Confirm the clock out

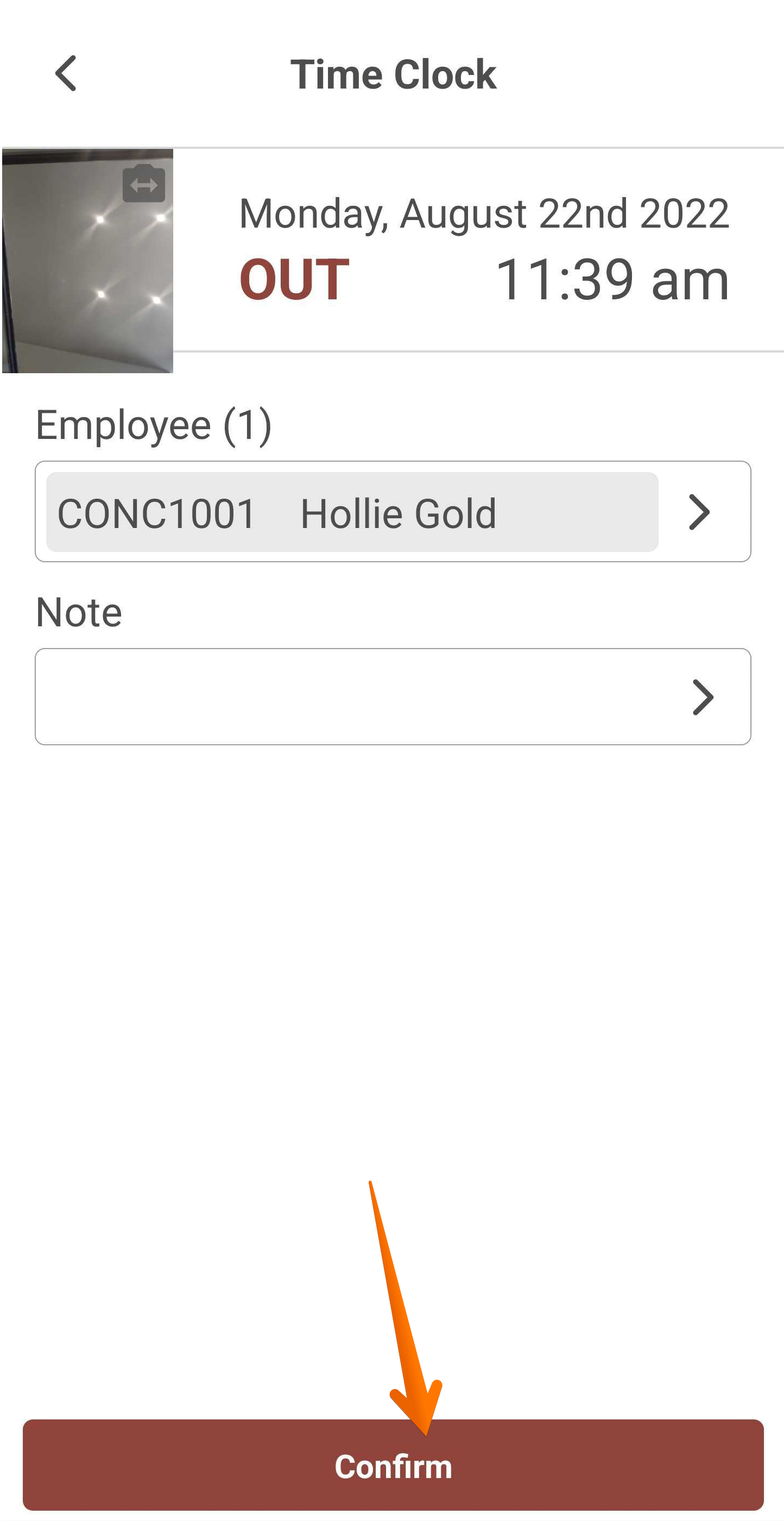(393, 1465)
